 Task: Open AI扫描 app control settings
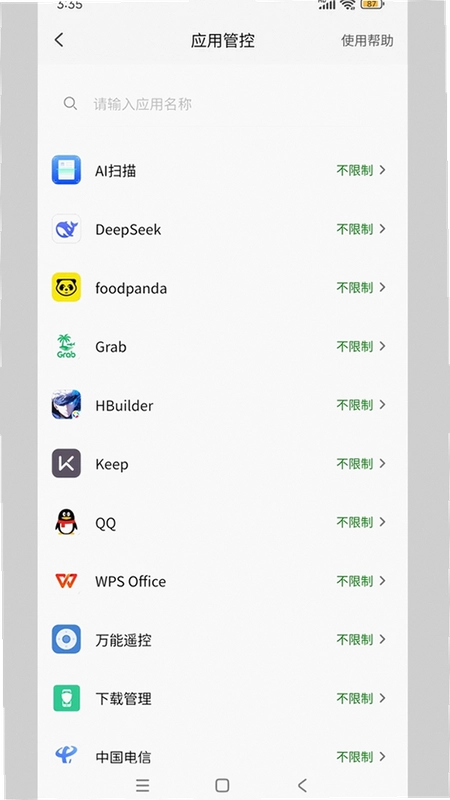tap(222, 170)
